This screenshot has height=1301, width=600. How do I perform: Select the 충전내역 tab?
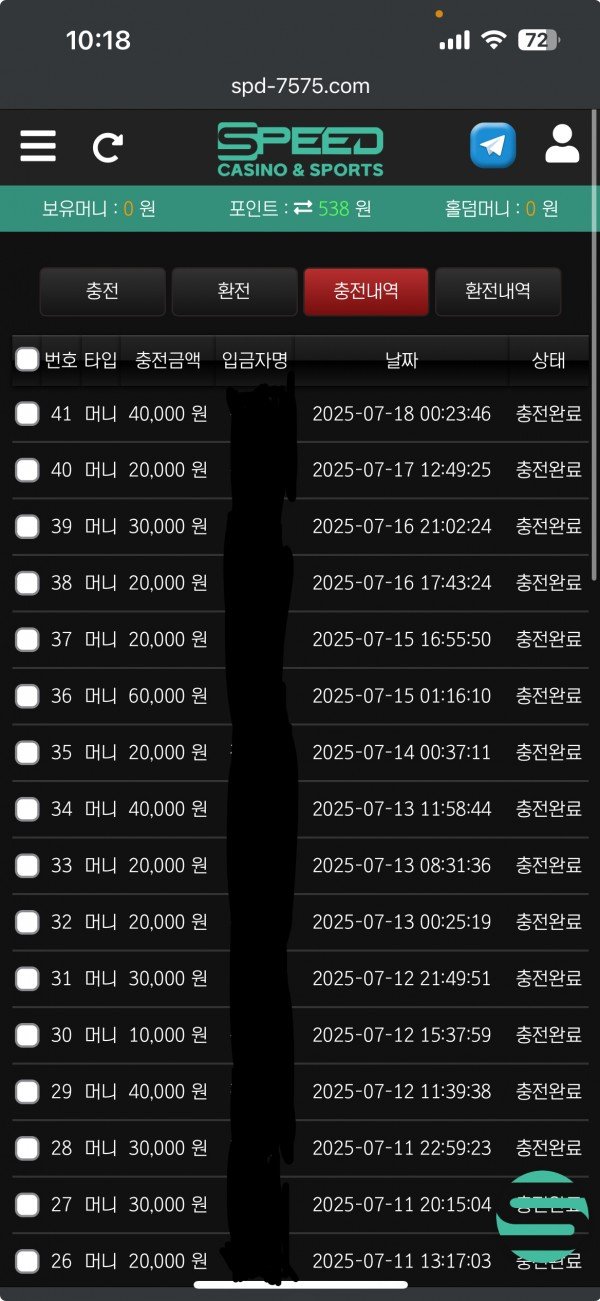tap(366, 292)
